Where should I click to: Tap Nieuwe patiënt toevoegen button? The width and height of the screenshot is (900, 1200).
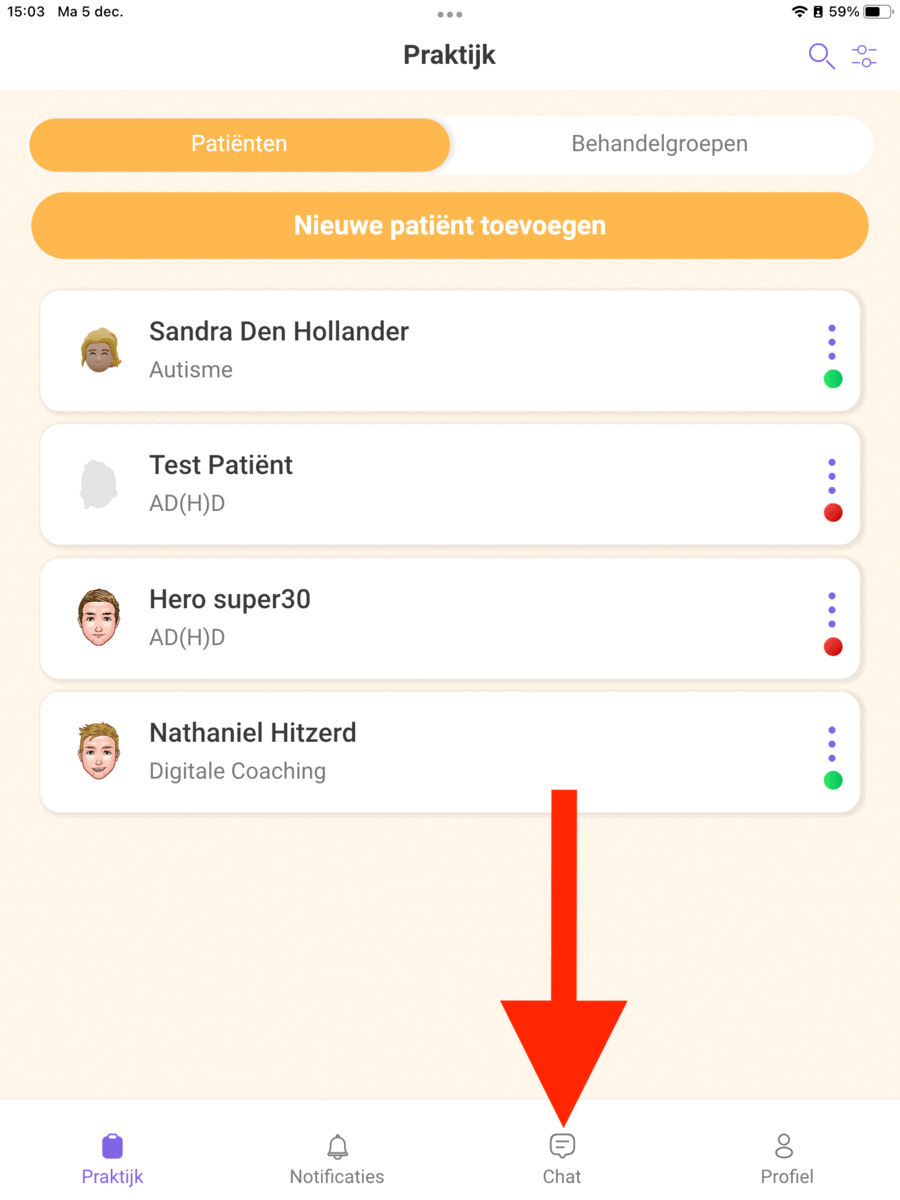pyautogui.click(x=450, y=226)
